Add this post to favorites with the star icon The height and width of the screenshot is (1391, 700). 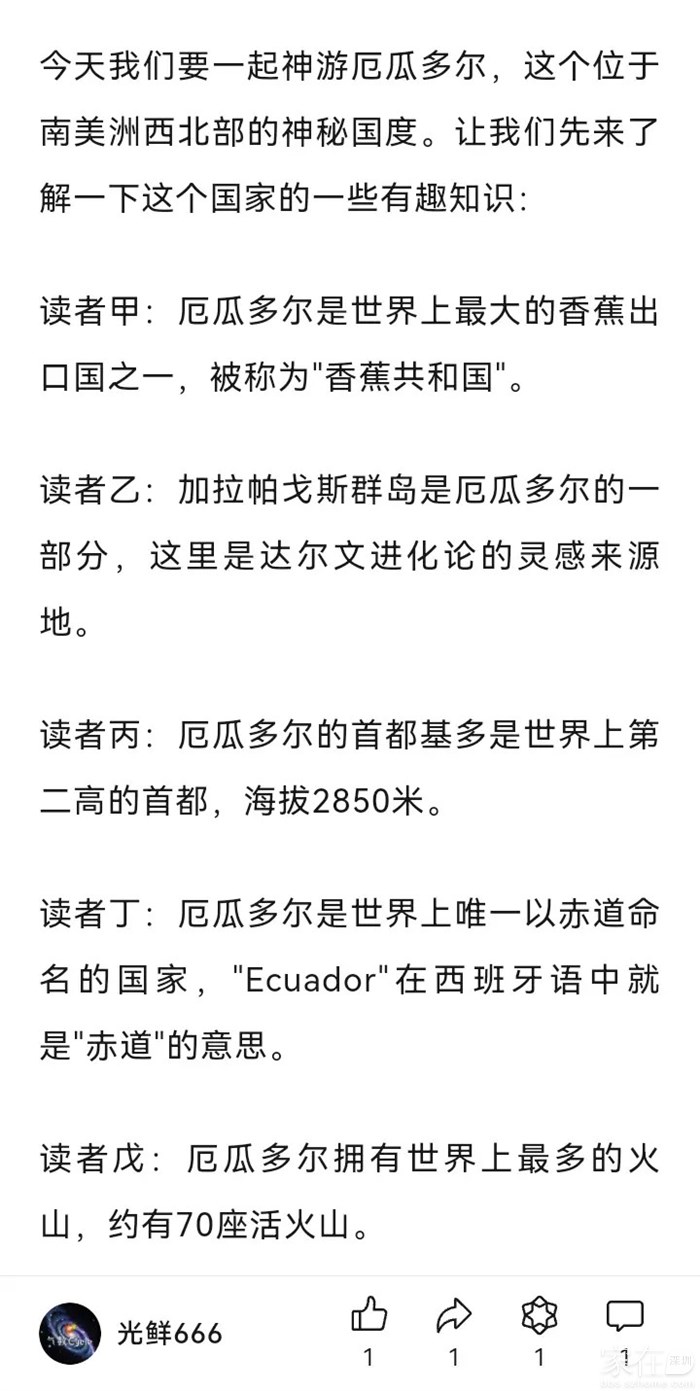point(540,1316)
